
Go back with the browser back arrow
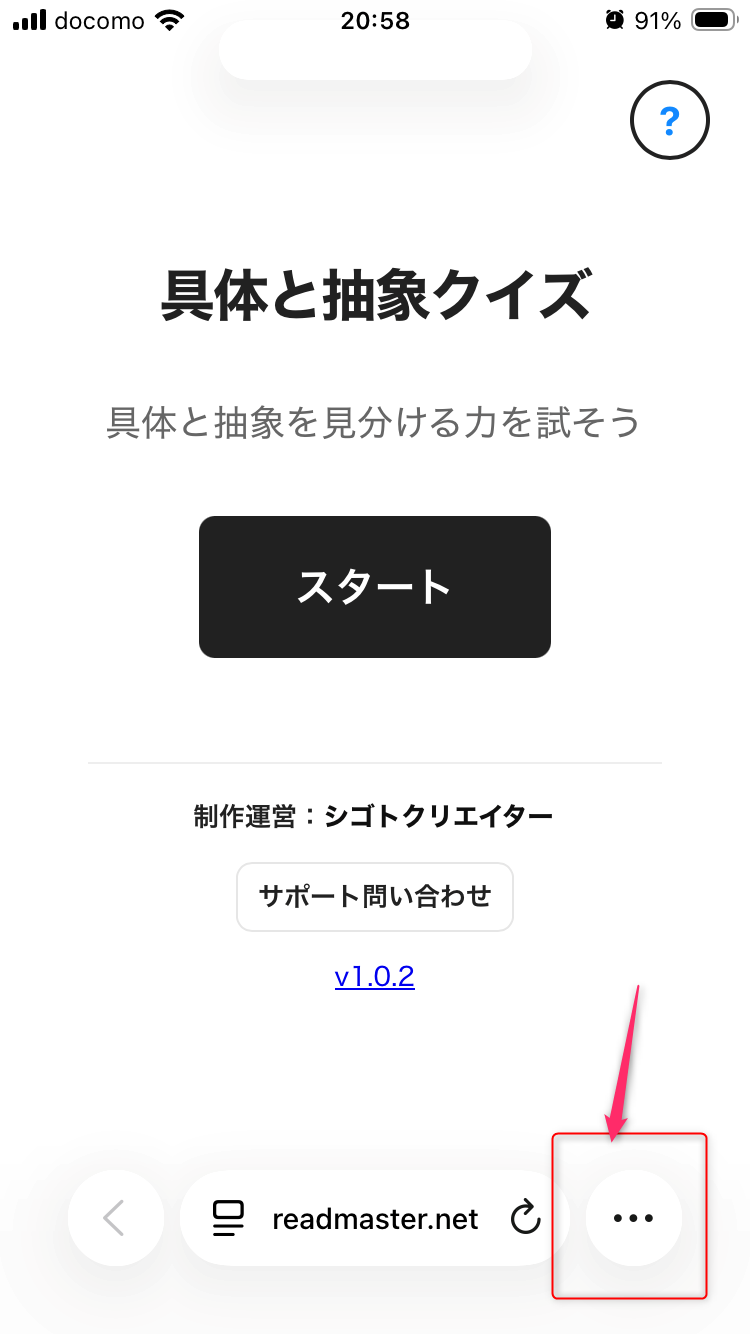coord(115,1218)
